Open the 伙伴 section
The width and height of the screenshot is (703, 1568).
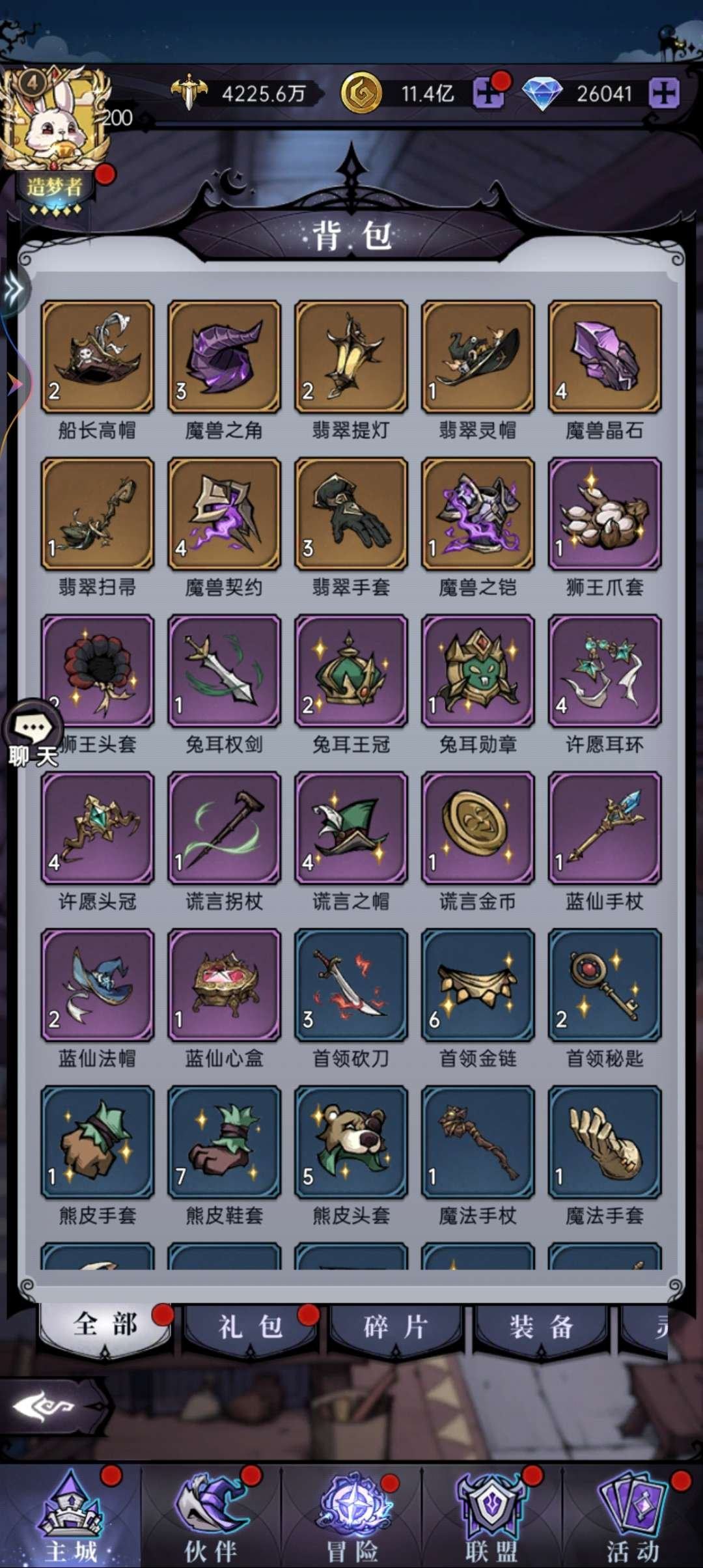210,1517
